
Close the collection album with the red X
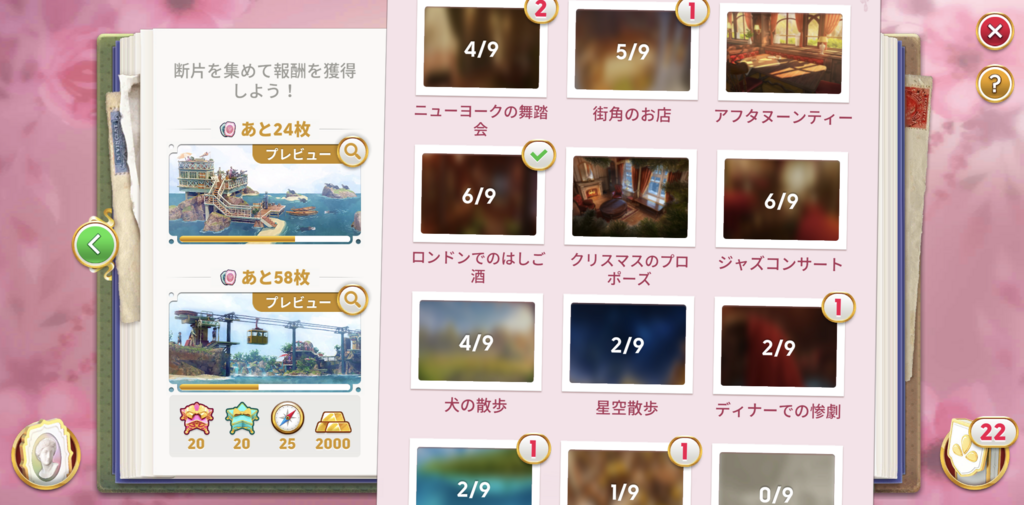pyautogui.click(x=994, y=33)
